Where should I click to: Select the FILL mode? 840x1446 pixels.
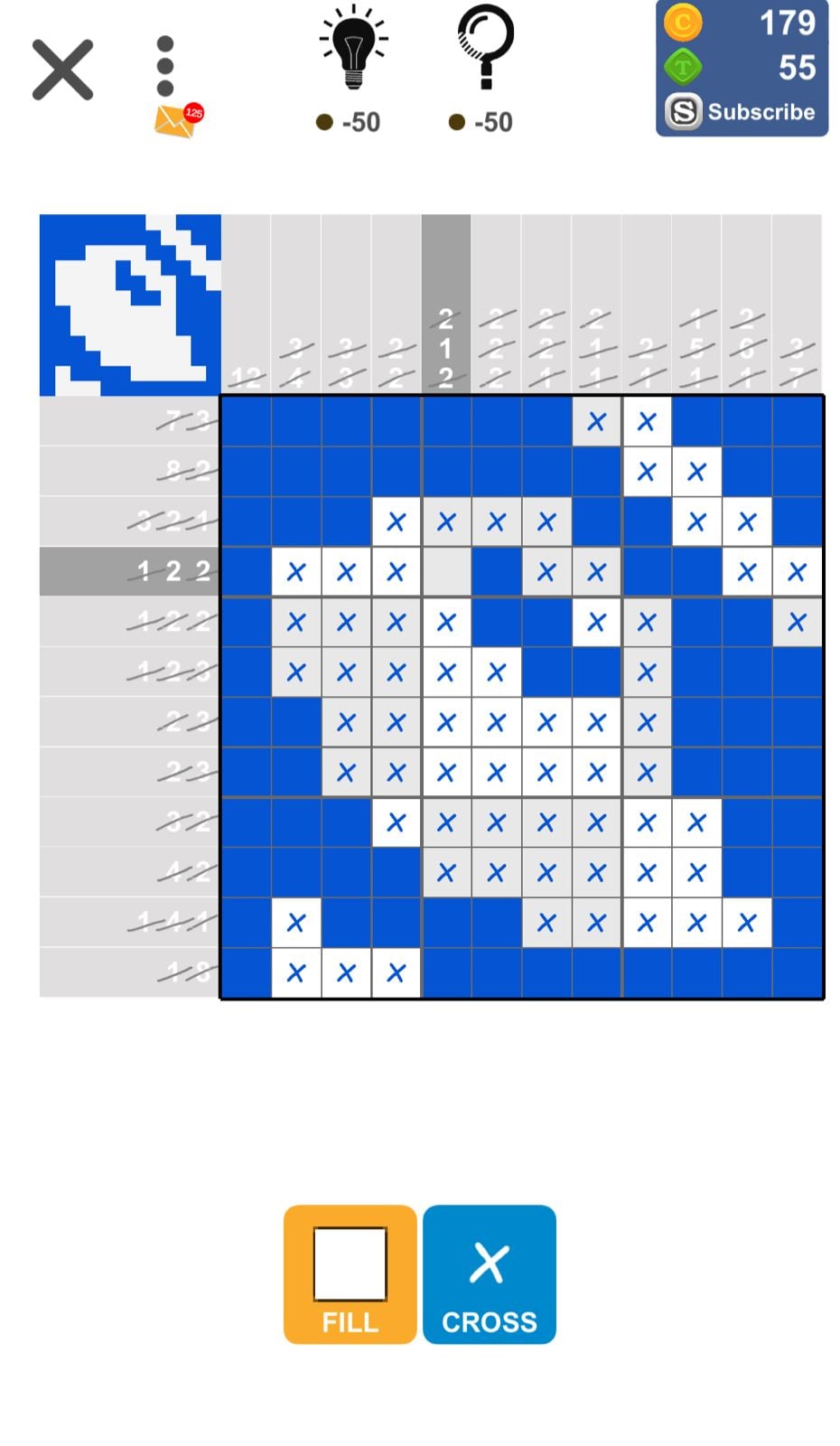(350, 1274)
